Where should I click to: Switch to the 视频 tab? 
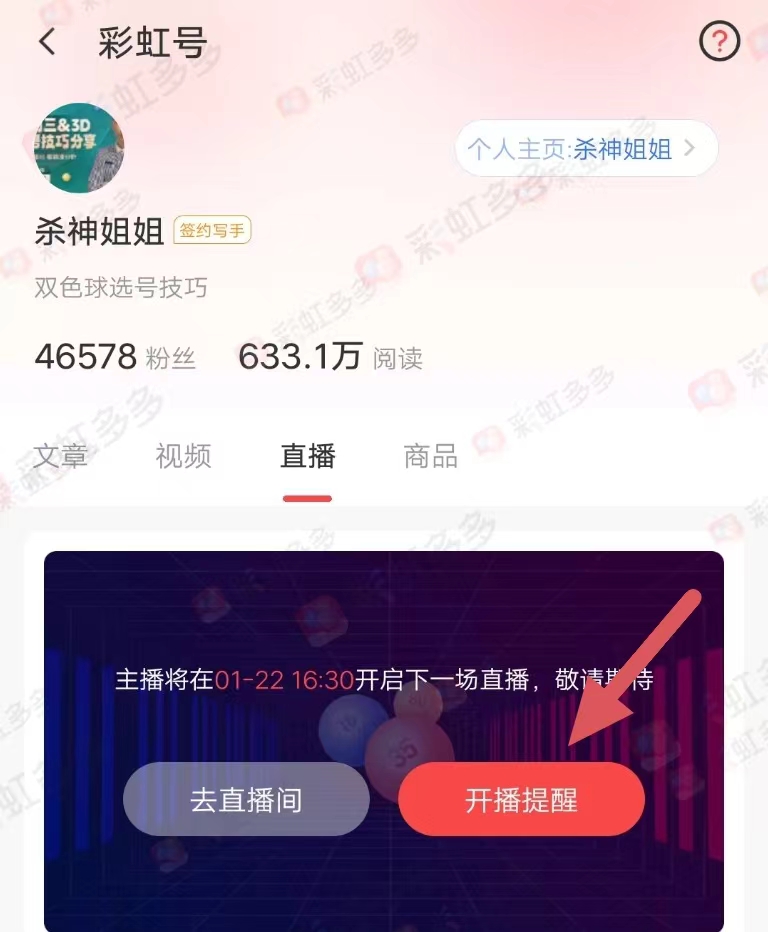click(x=184, y=456)
